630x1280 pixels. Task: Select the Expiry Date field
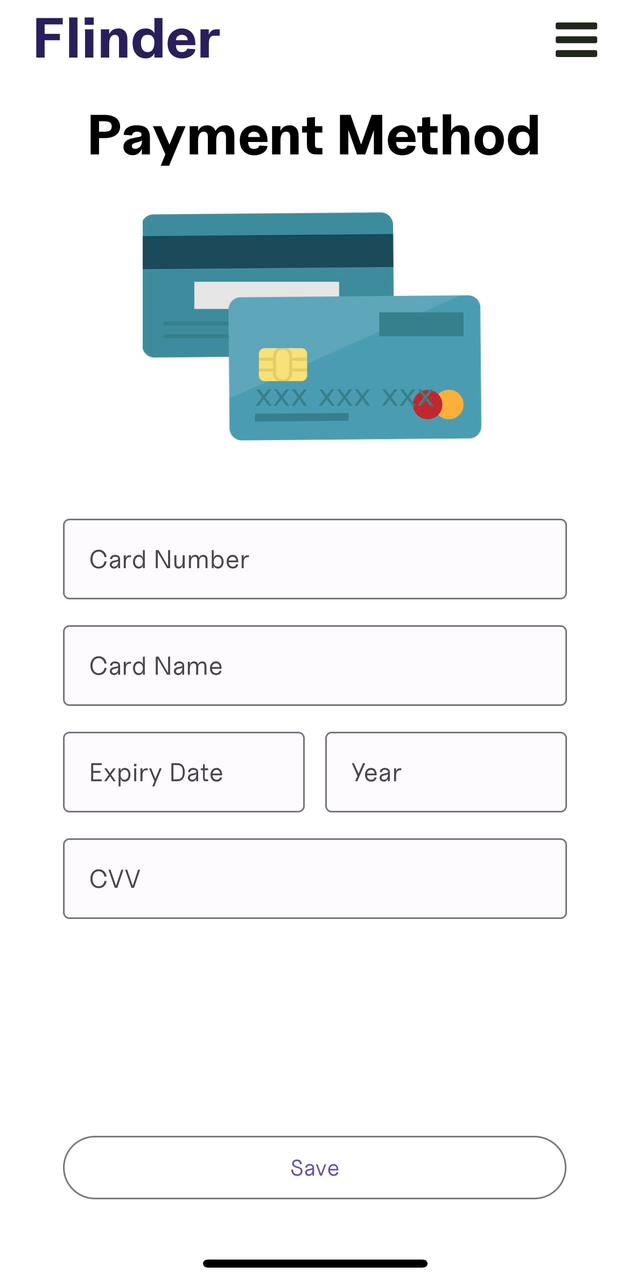(x=184, y=772)
